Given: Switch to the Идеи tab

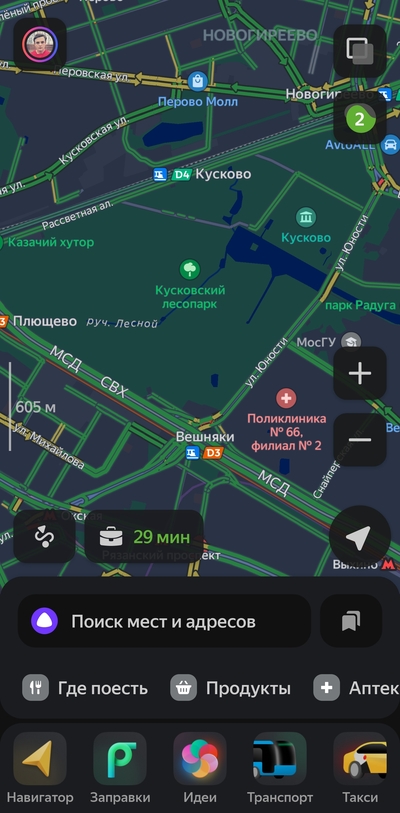Looking at the screenshot, I should coord(200,768).
